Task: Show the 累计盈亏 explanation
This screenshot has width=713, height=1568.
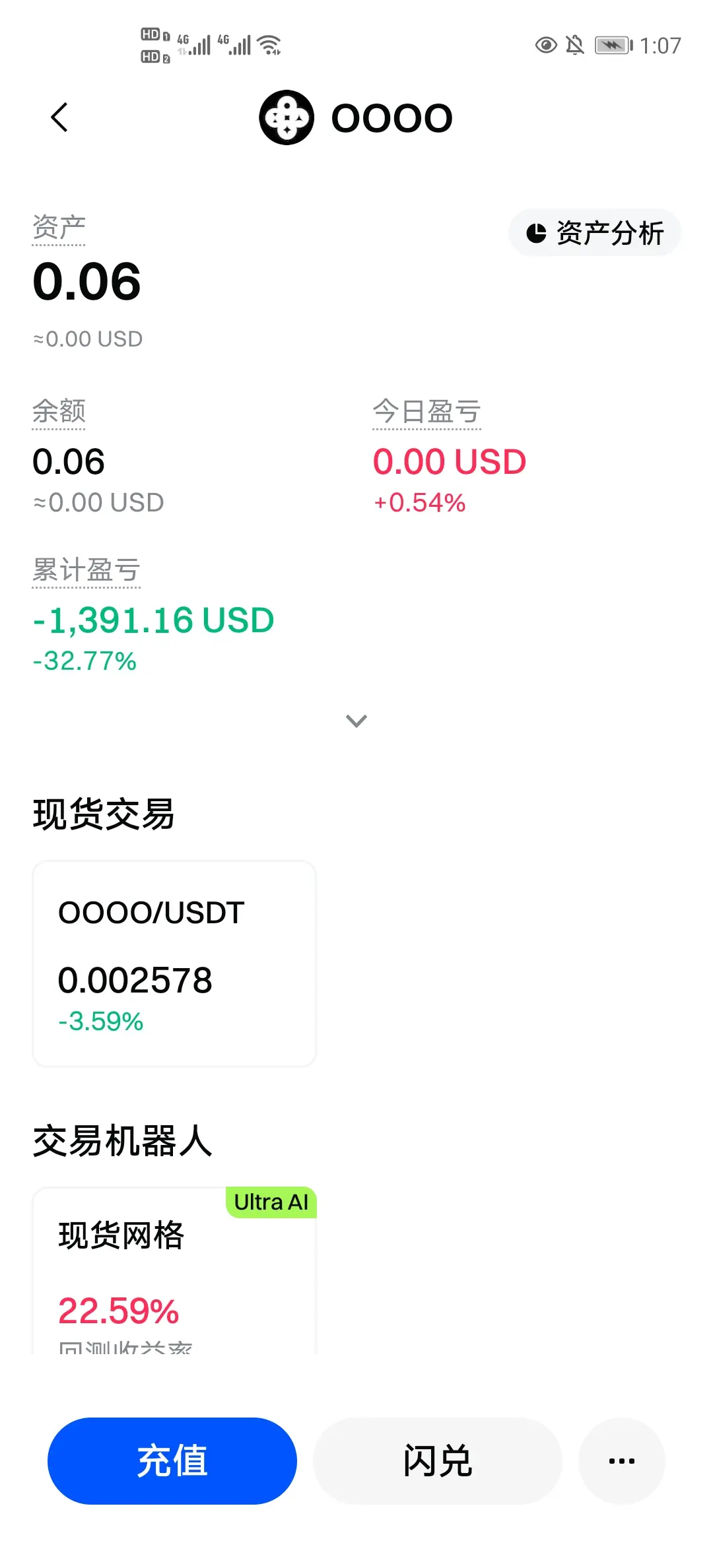Action: [x=86, y=570]
